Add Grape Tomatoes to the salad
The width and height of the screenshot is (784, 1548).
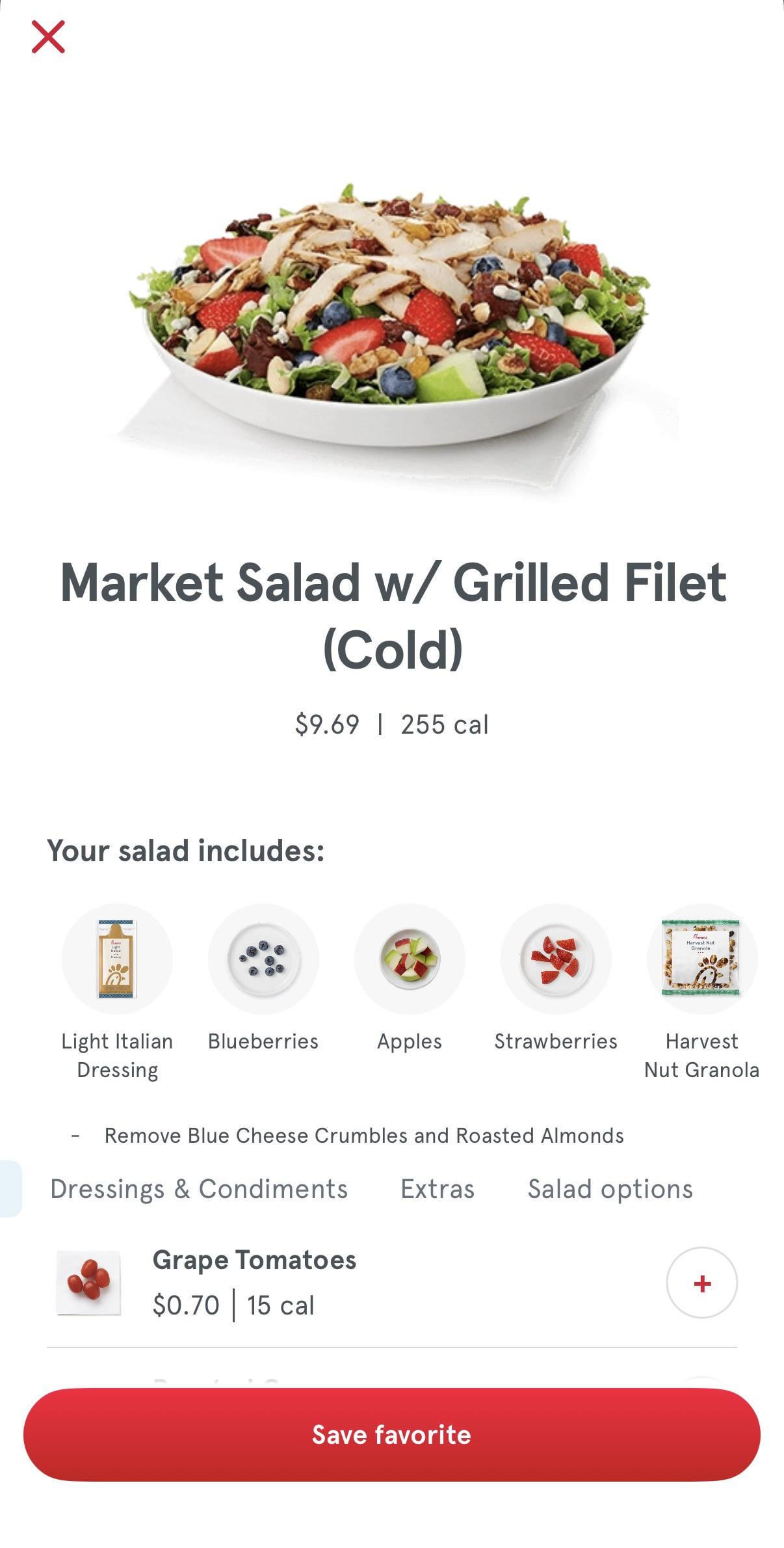coord(701,1283)
